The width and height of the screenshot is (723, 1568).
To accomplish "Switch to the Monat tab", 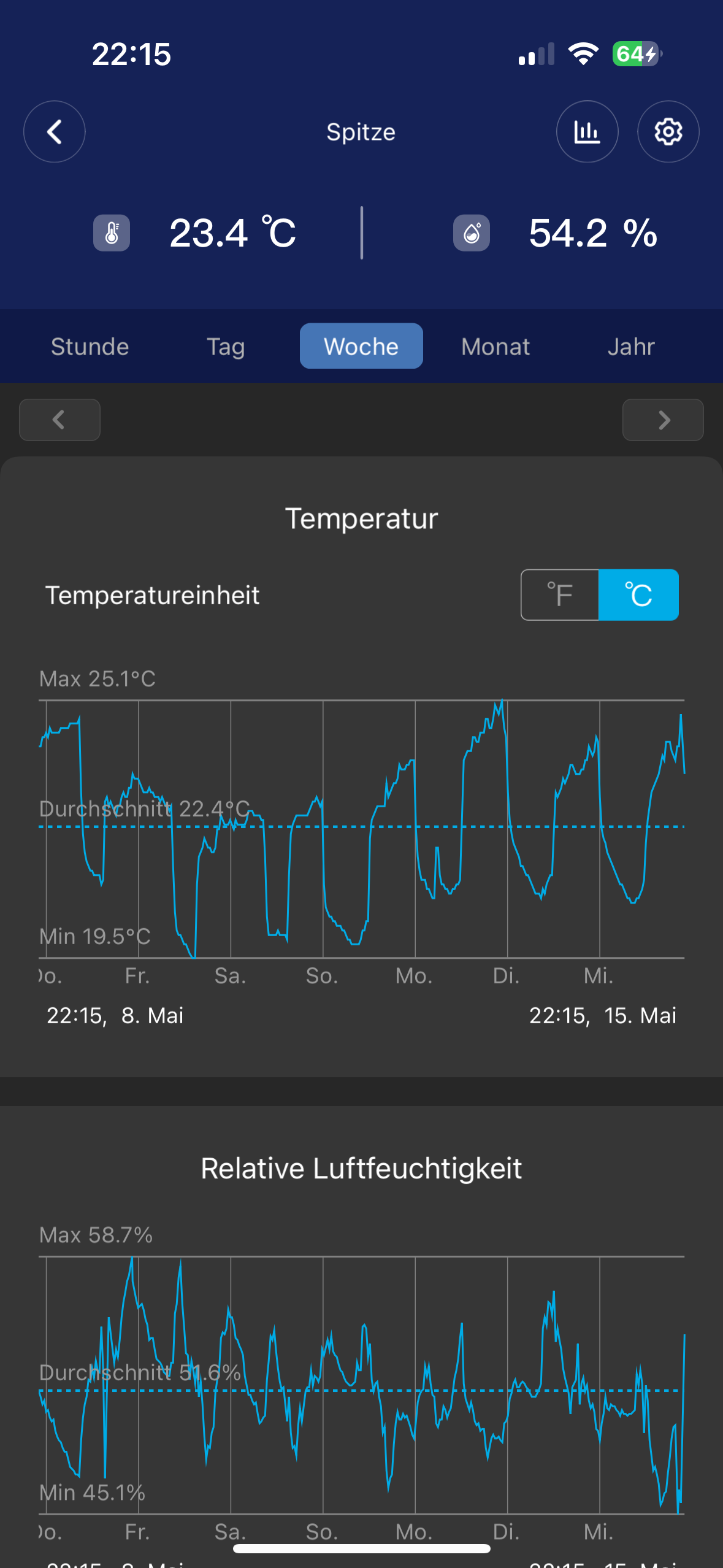I will tap(495, 347).
